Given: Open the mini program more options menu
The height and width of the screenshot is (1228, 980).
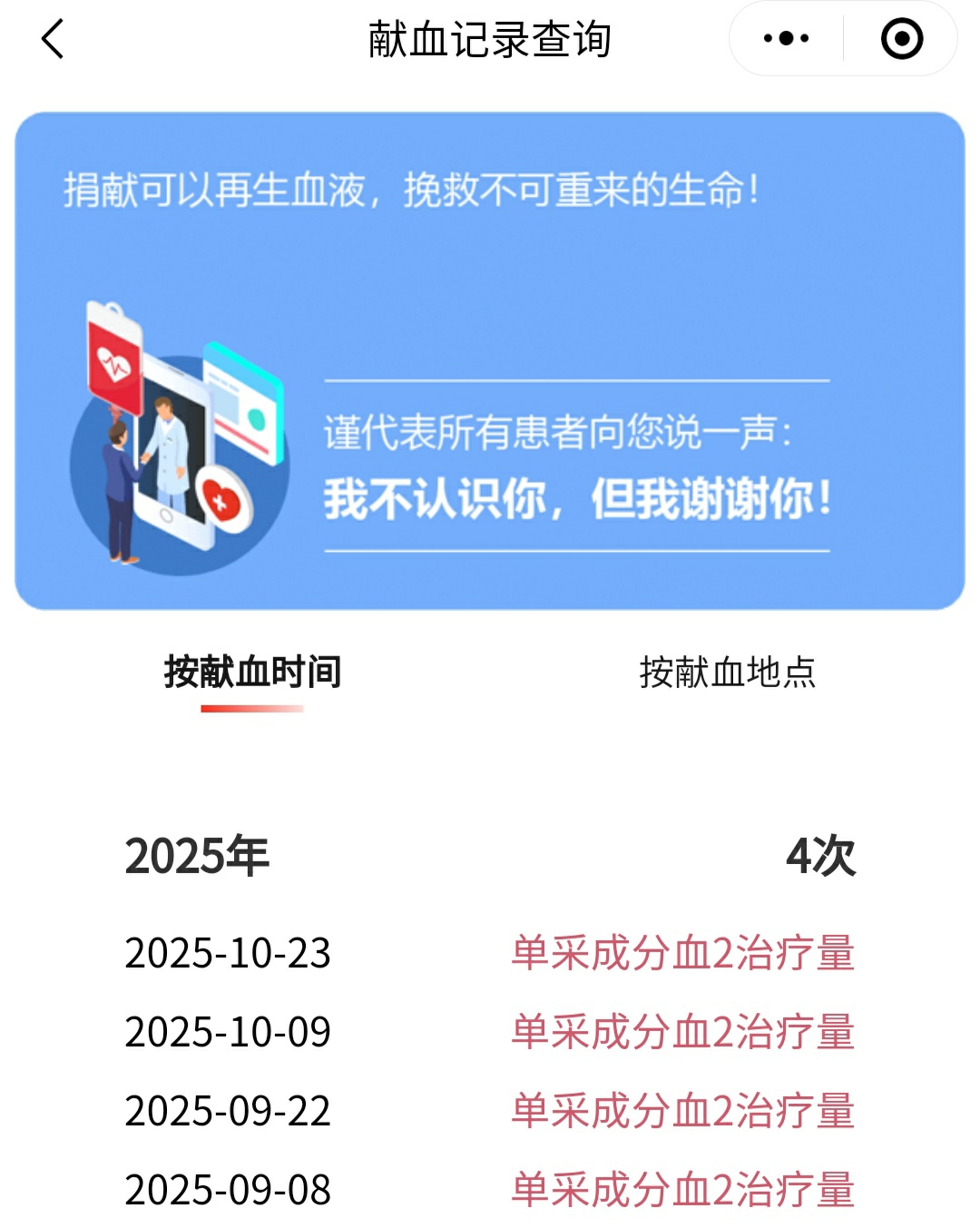Looking at the screenshot, I should coord(786,39).
